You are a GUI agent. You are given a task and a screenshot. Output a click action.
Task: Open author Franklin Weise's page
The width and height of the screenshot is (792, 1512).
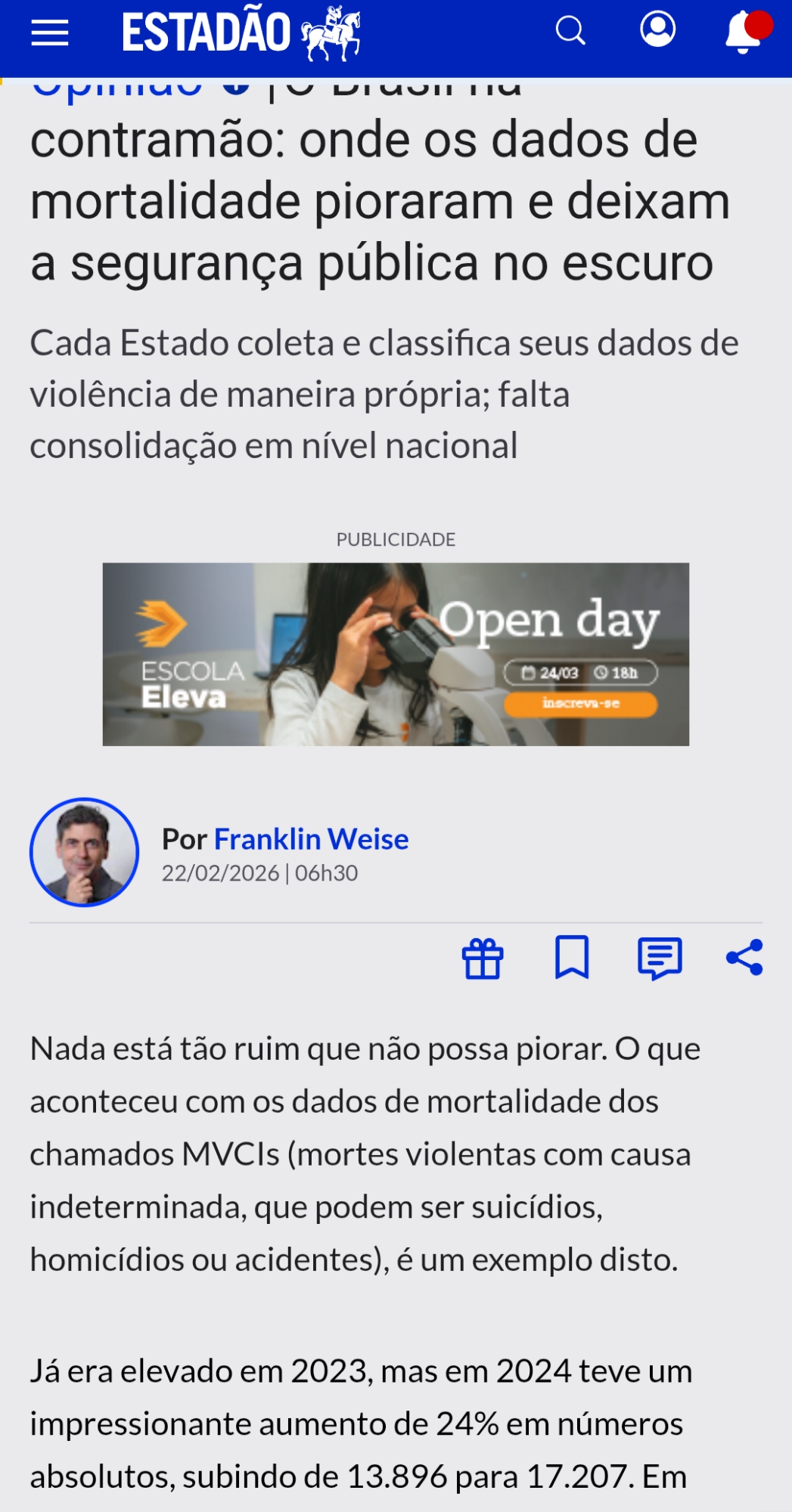point(311,839)
